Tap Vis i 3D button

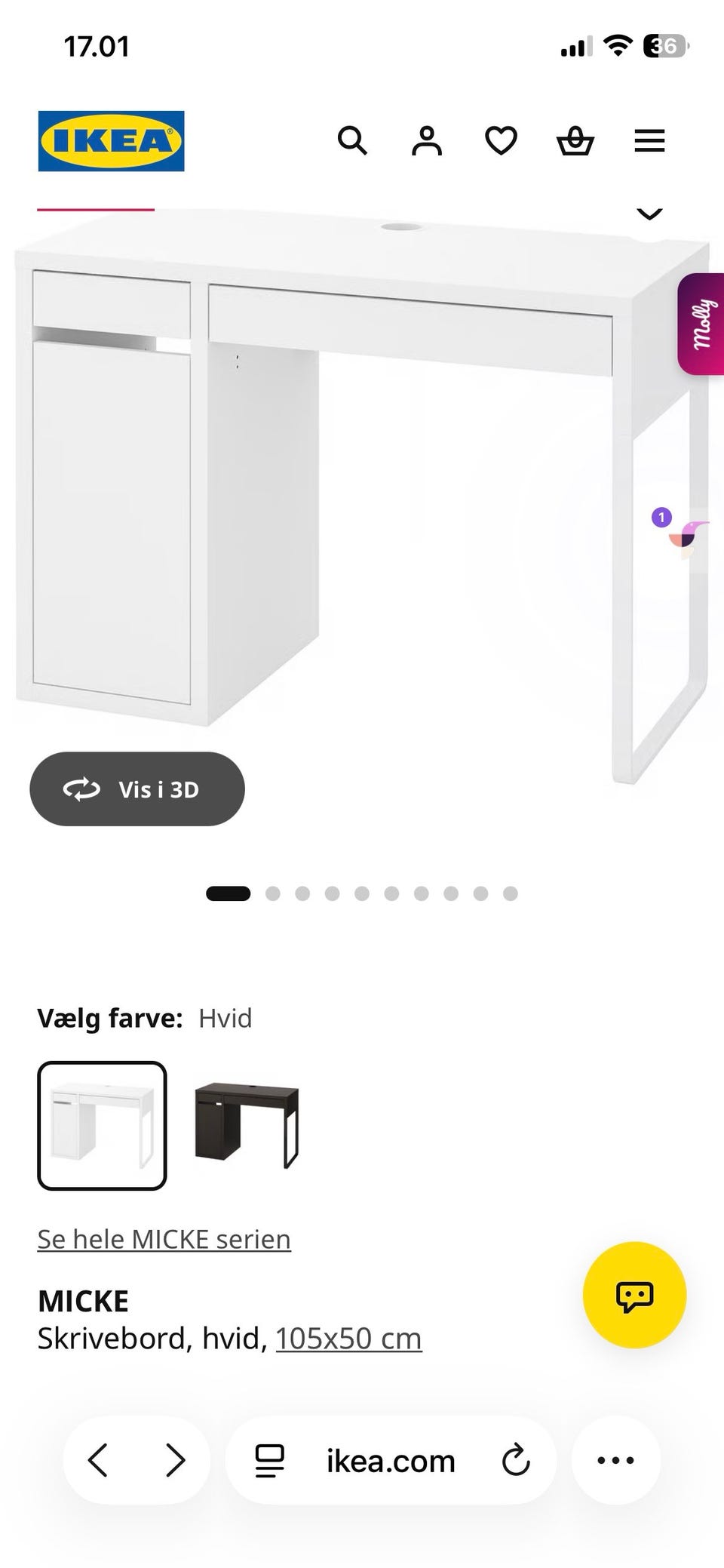(137, 789)
